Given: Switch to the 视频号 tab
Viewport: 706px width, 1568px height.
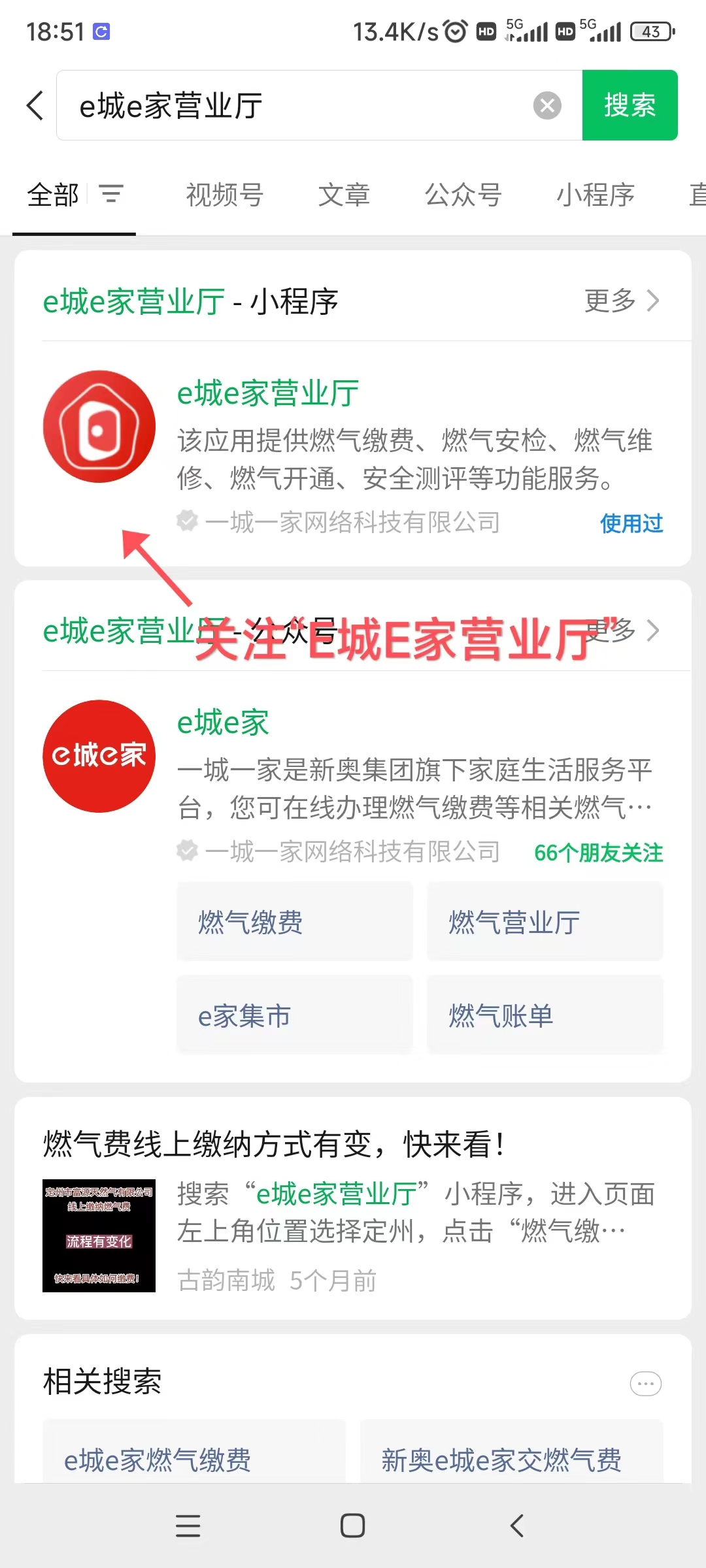Looking at the screenshot, I should click(225, 195).
